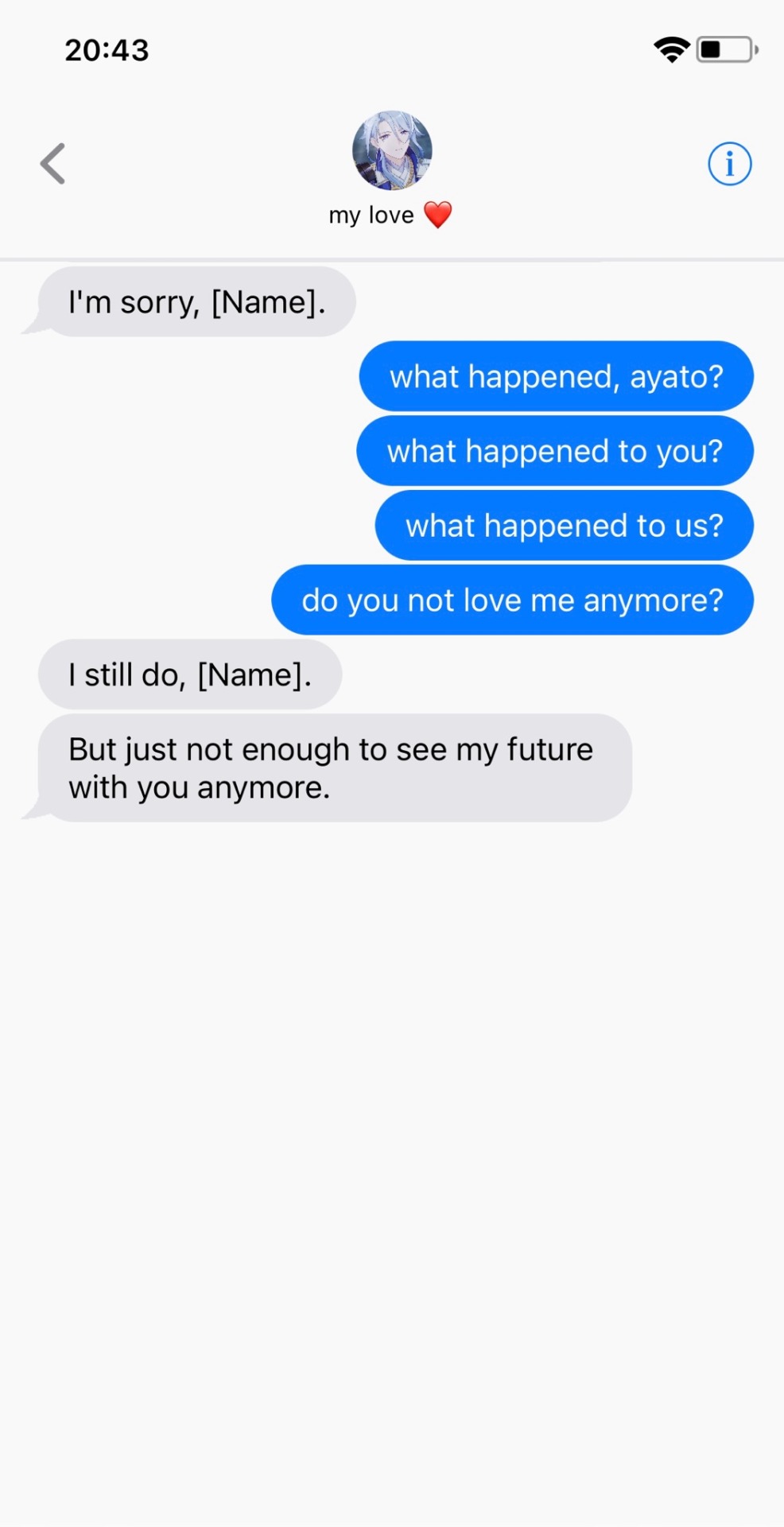
Task: Open the "my love" contact avatar
Action: [392, 150]
